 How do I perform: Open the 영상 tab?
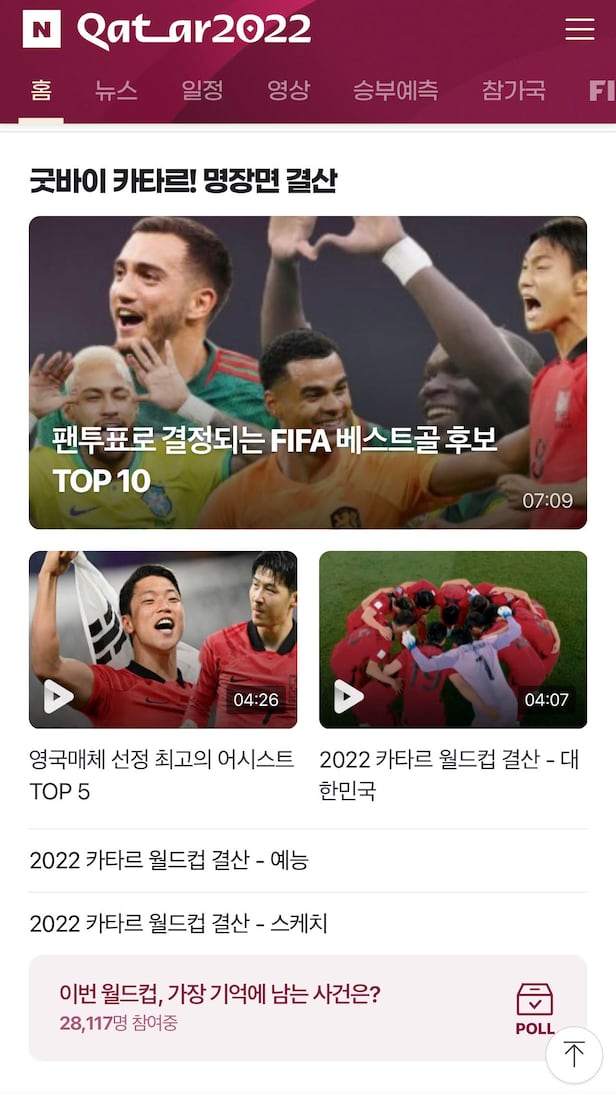(x=288, y=91)
